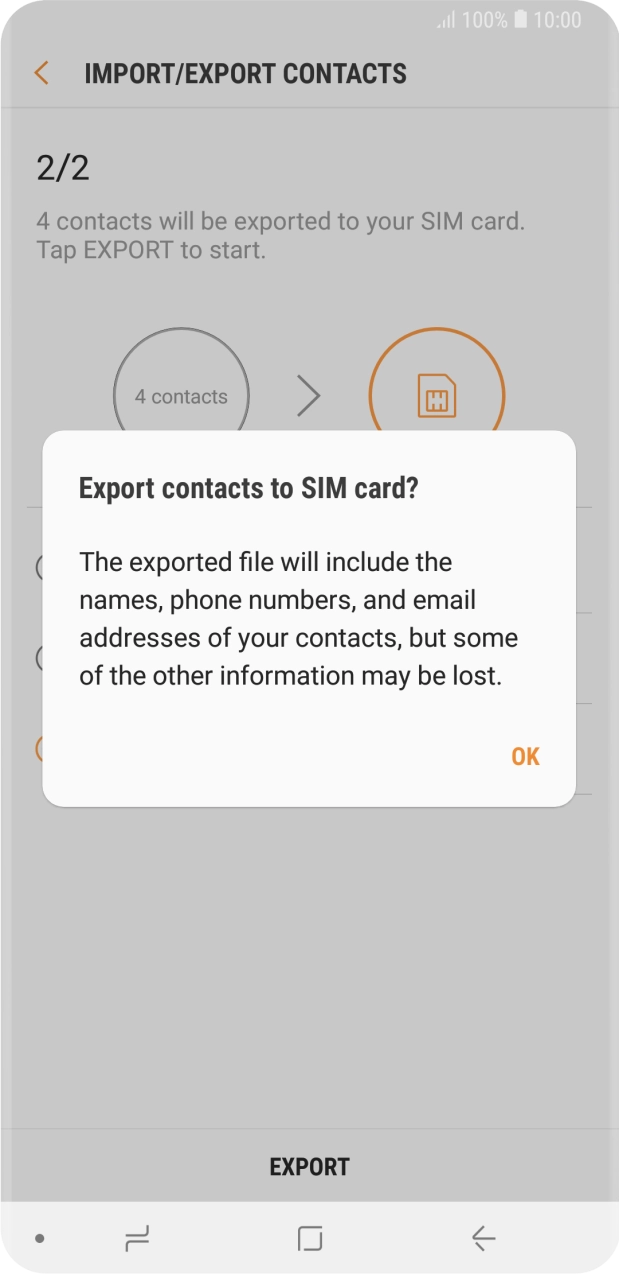
Task: Go back from Import/Export Contacts
Action: 41,73
